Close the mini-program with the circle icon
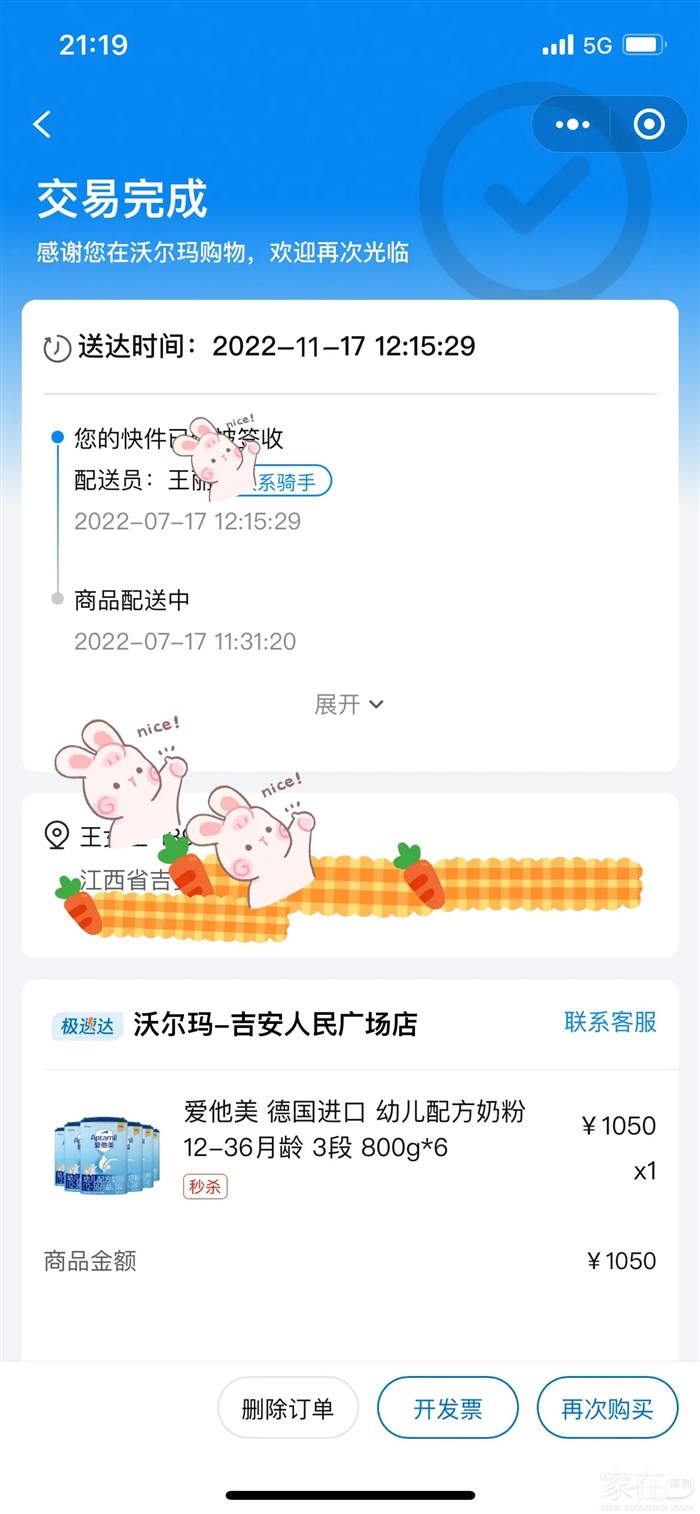 click(x=649, y=125)
